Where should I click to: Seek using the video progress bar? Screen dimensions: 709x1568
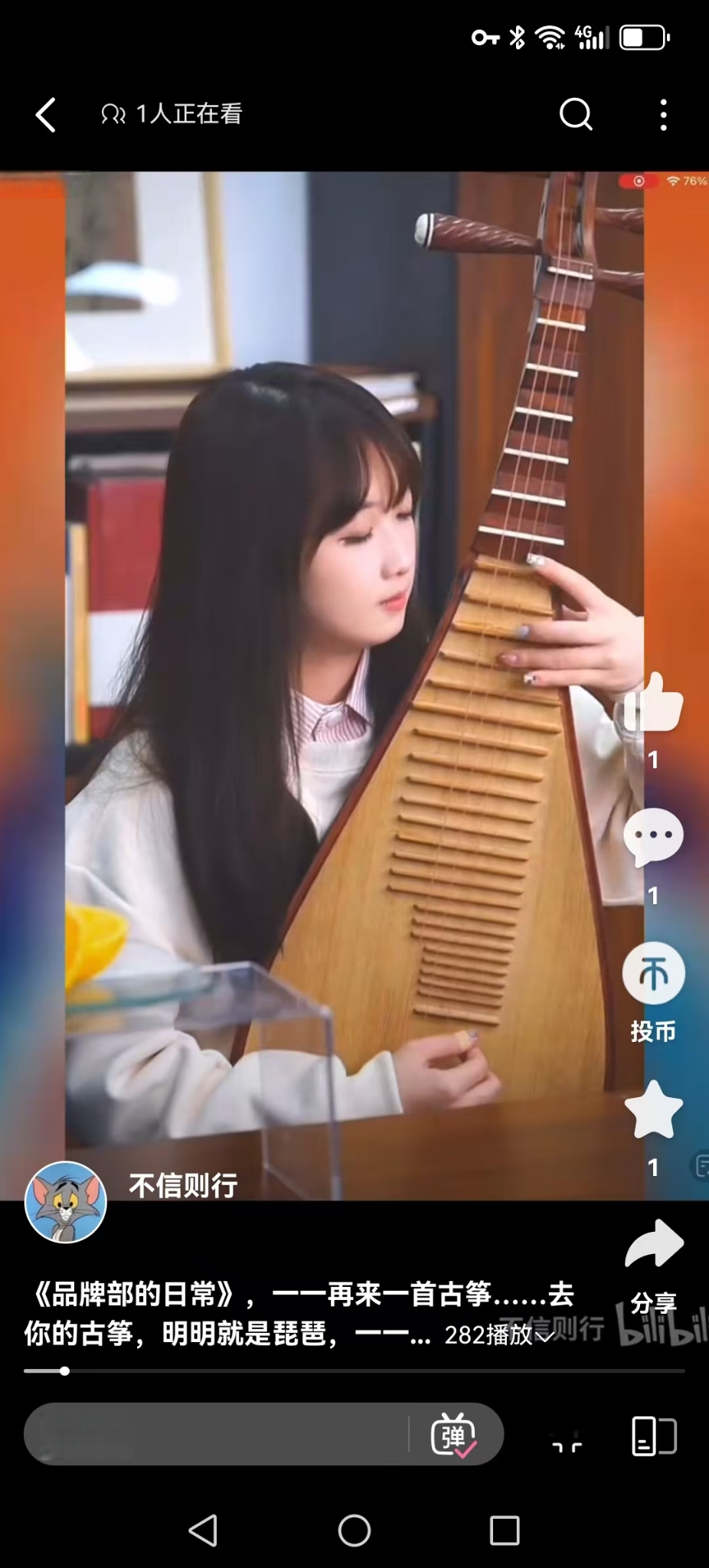pyautogui.click(x=354, y=1371)
